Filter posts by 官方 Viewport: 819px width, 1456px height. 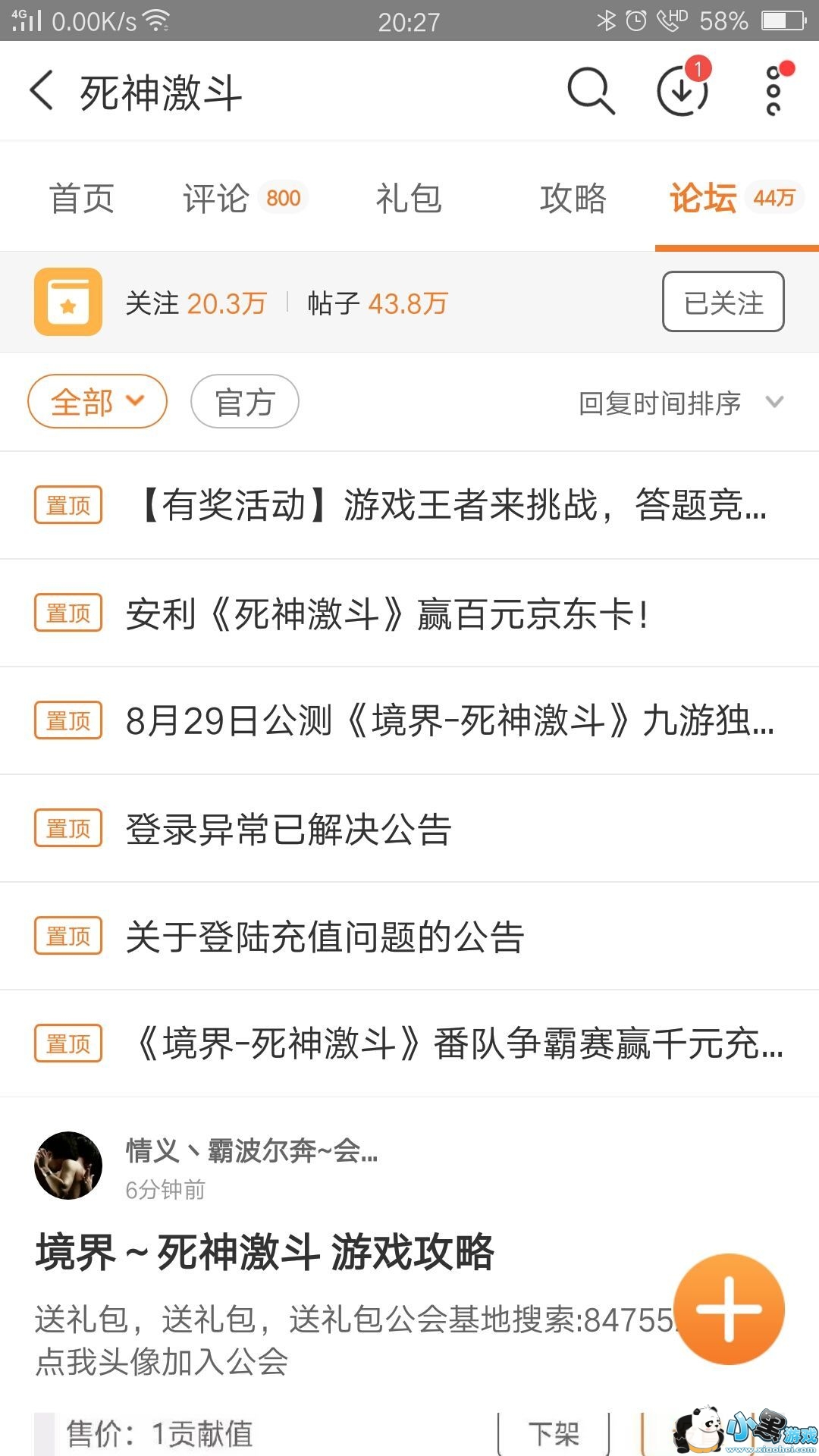(244, 402)
